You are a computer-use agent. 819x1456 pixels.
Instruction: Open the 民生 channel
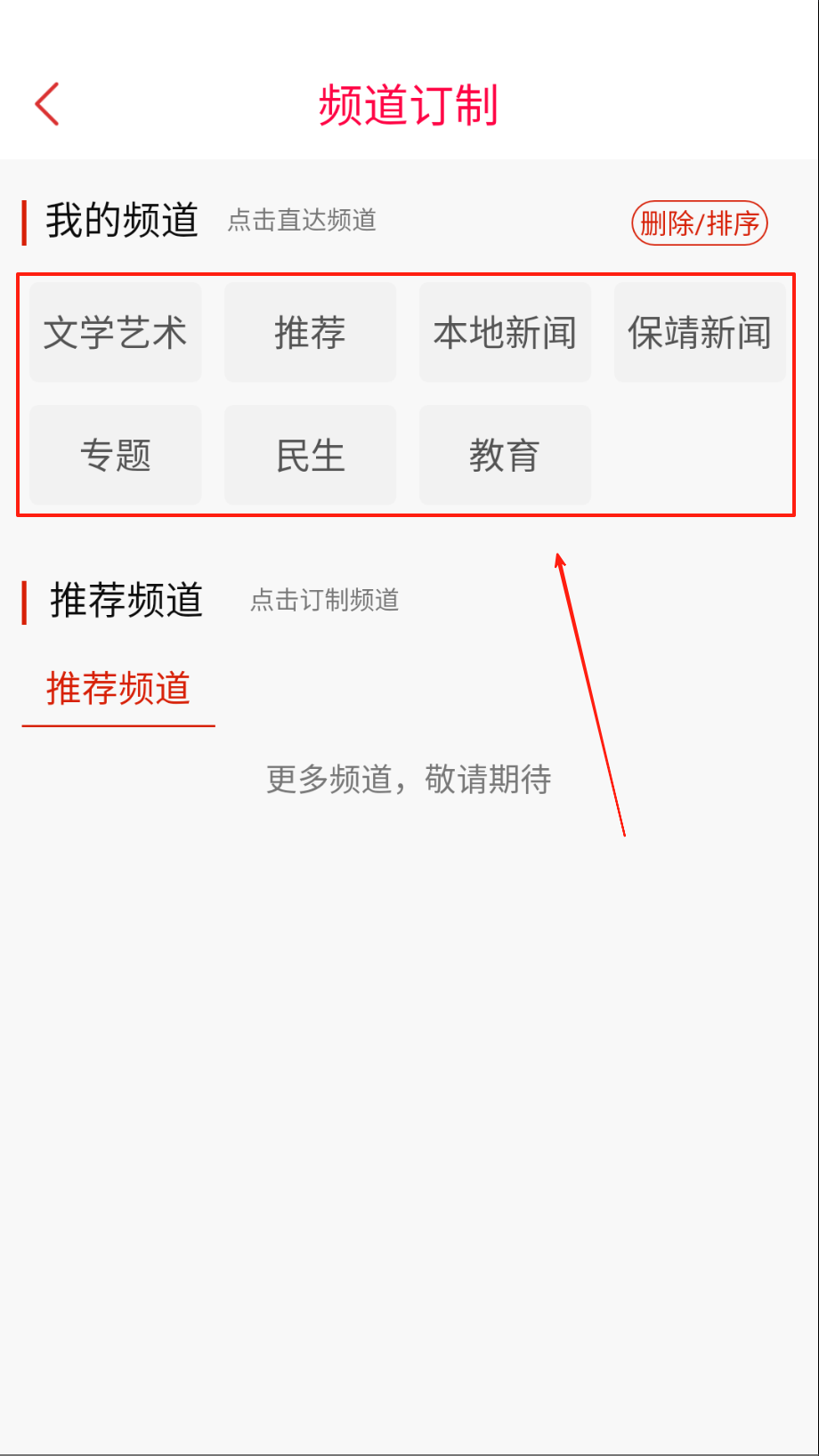coord(310,455)
